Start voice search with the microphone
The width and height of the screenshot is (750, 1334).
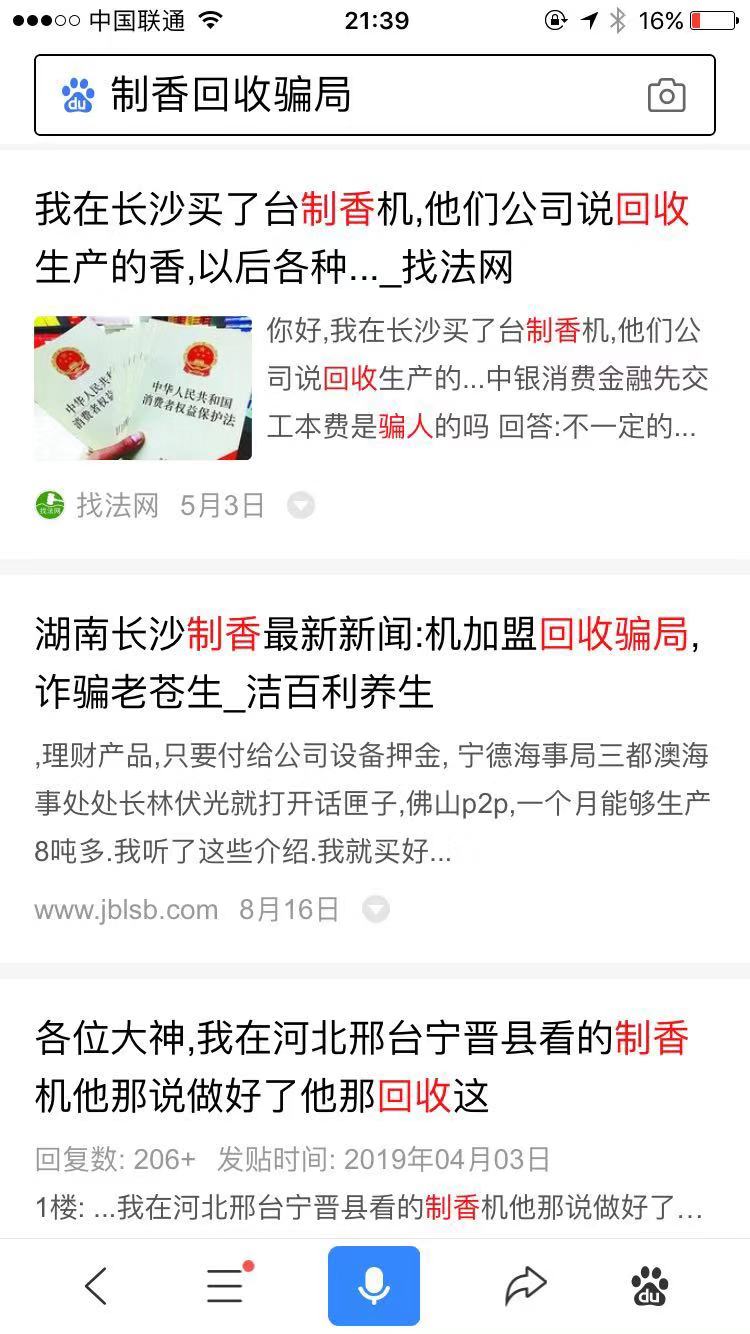click(x=374, y=1286)
